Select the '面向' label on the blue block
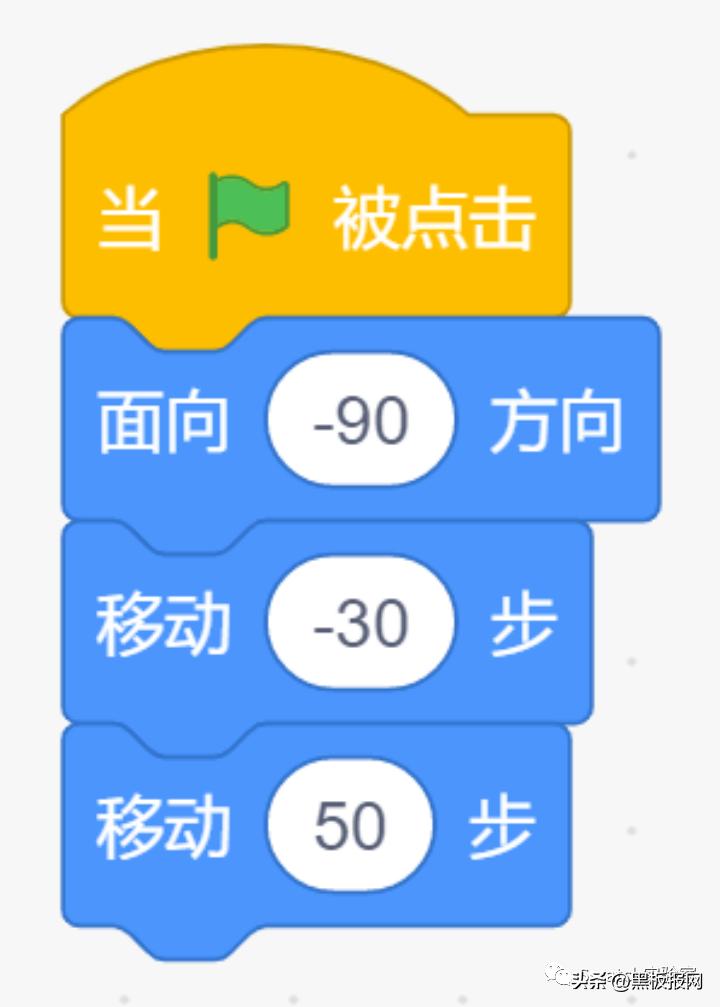The height and width of the screenshot is (1007, 720). (x=163, y=422)
